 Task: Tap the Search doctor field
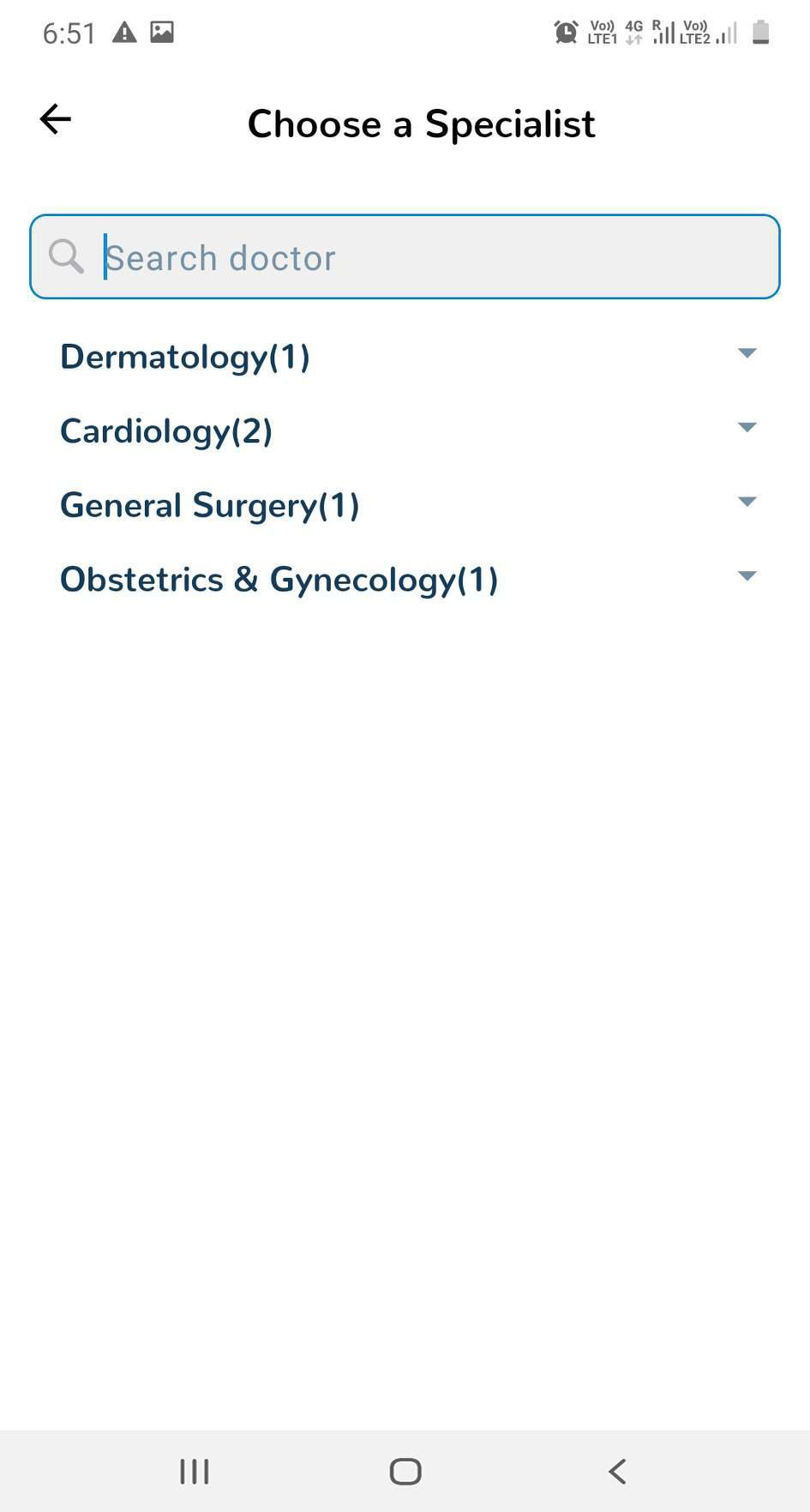tap(405, 256)
